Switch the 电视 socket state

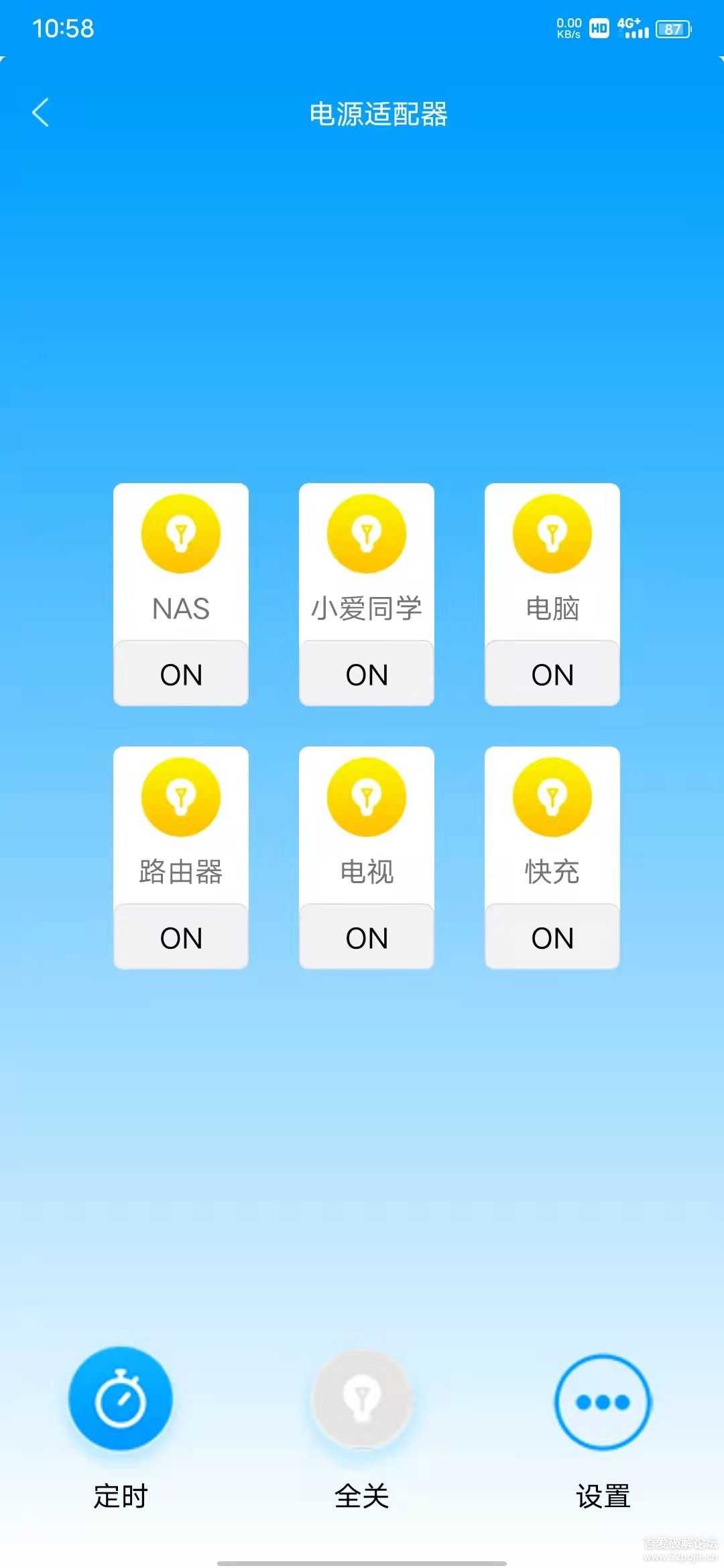[x=367, y=937]
